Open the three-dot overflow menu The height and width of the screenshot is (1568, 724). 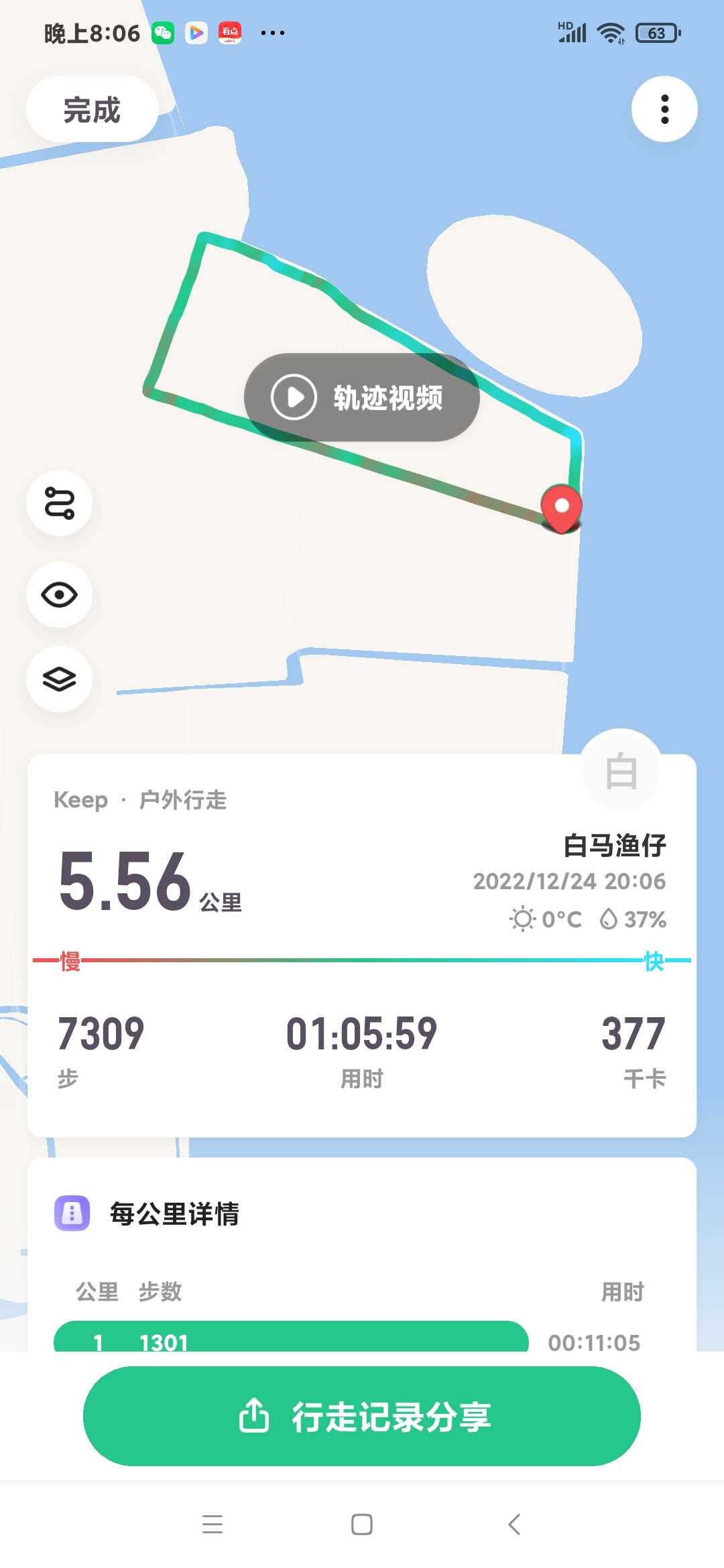[x=664, y=109]
